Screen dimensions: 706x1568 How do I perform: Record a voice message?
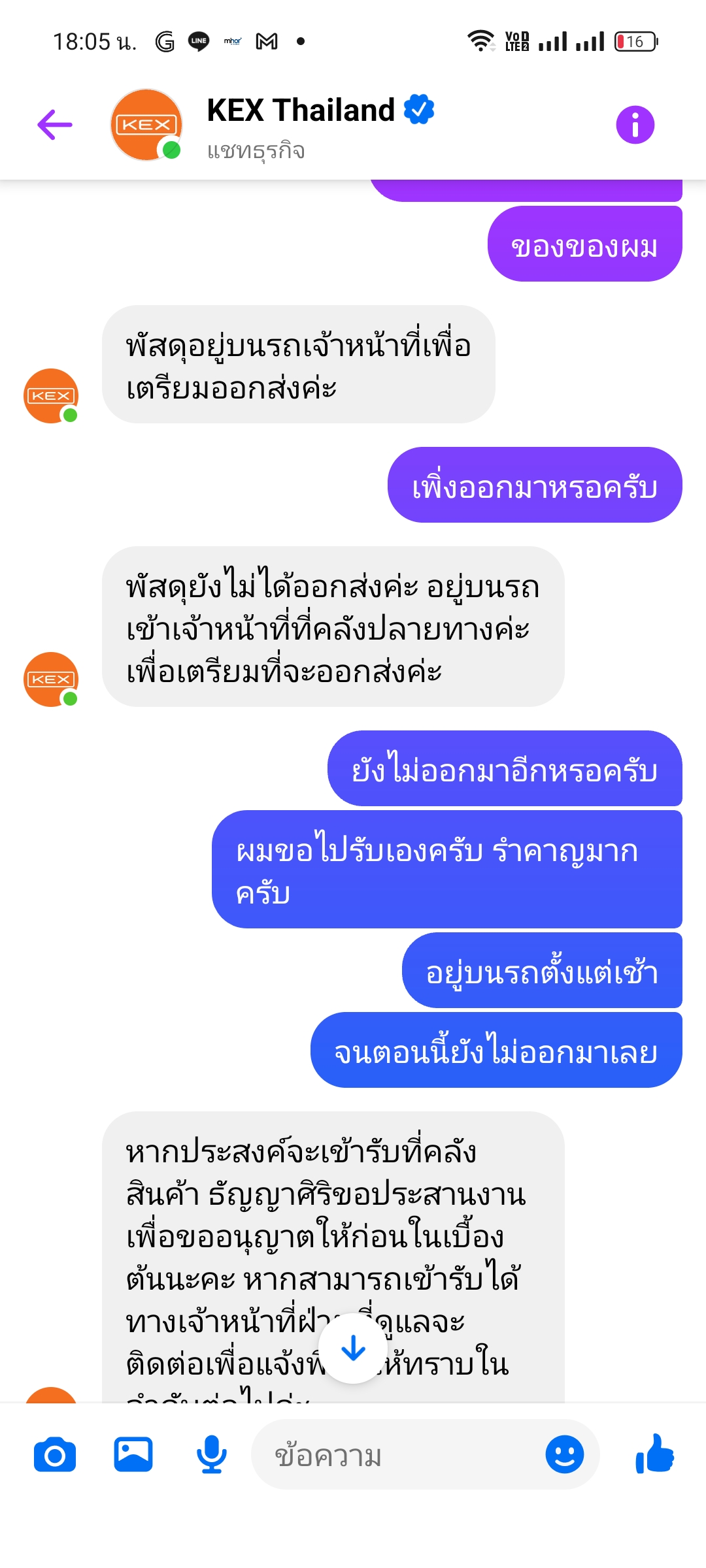[x=212, y=1456]
